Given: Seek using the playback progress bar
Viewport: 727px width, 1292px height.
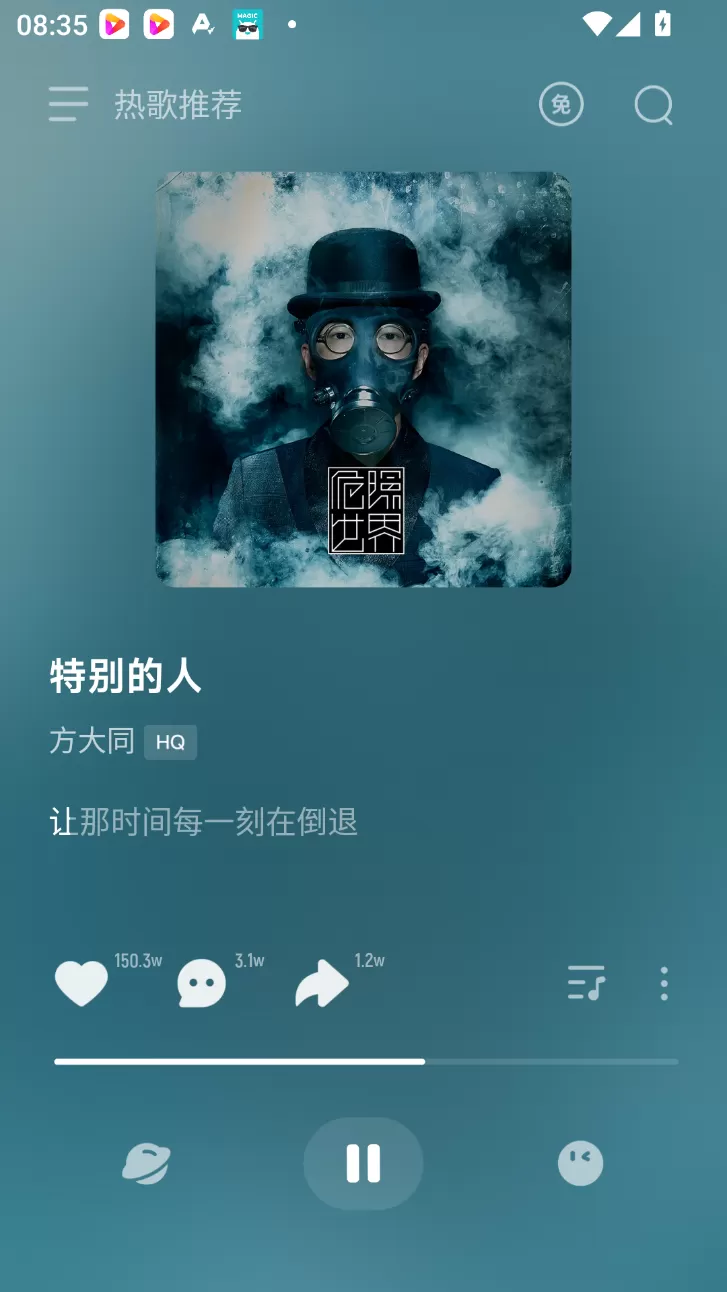Looking at the screenshot, I should click(363, 1062).
